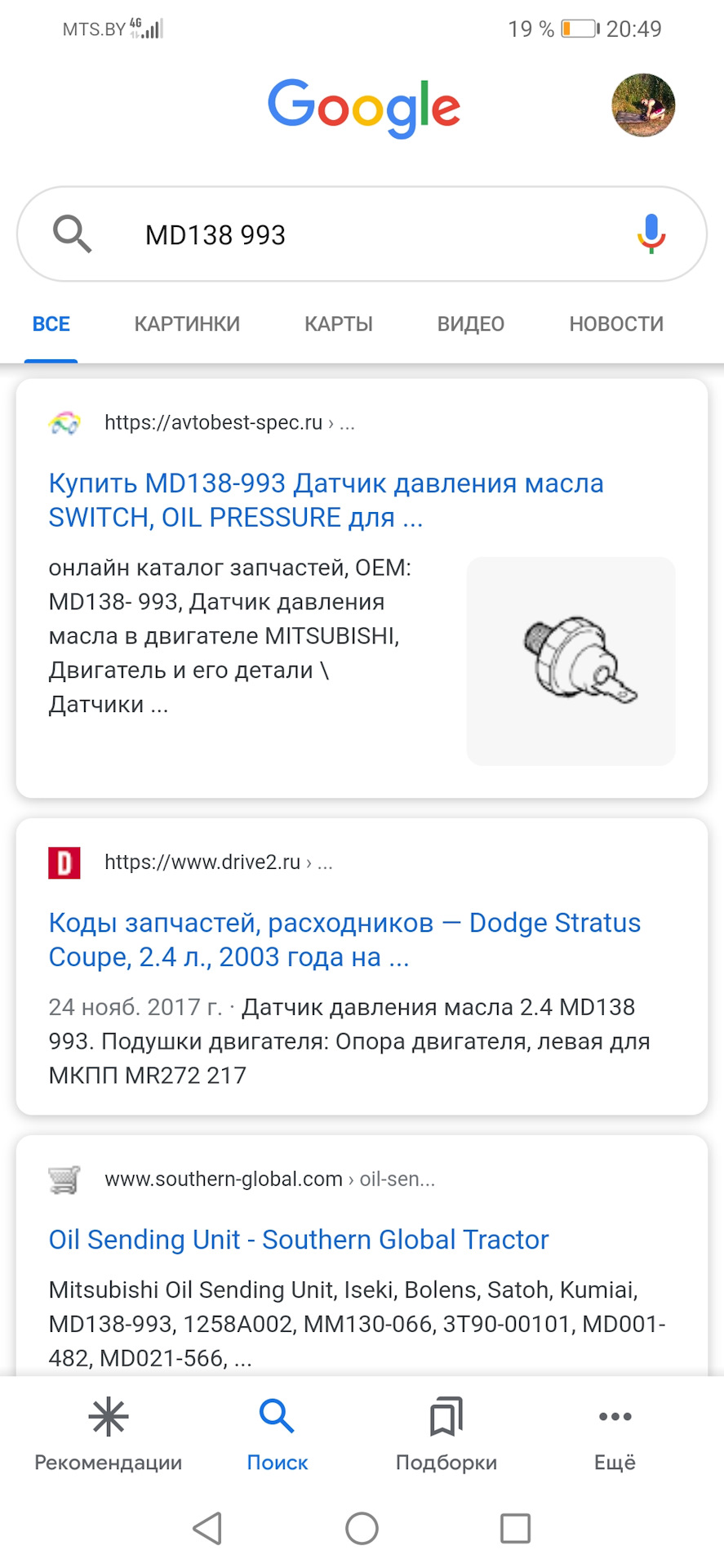Tap the Поиск bottom navigation item
The height and width of the screenshot is (1568, 724).
coord(278,1434)
